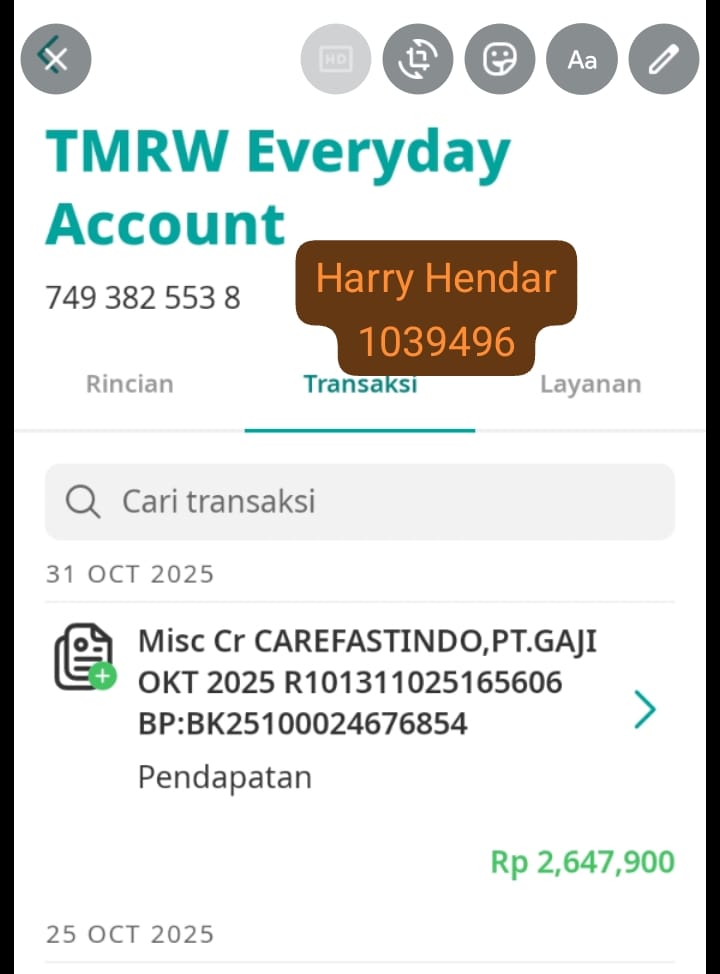This screenshot has height=974, width=720.
Task: Close the media editor
Action: (x=56, y=59)
